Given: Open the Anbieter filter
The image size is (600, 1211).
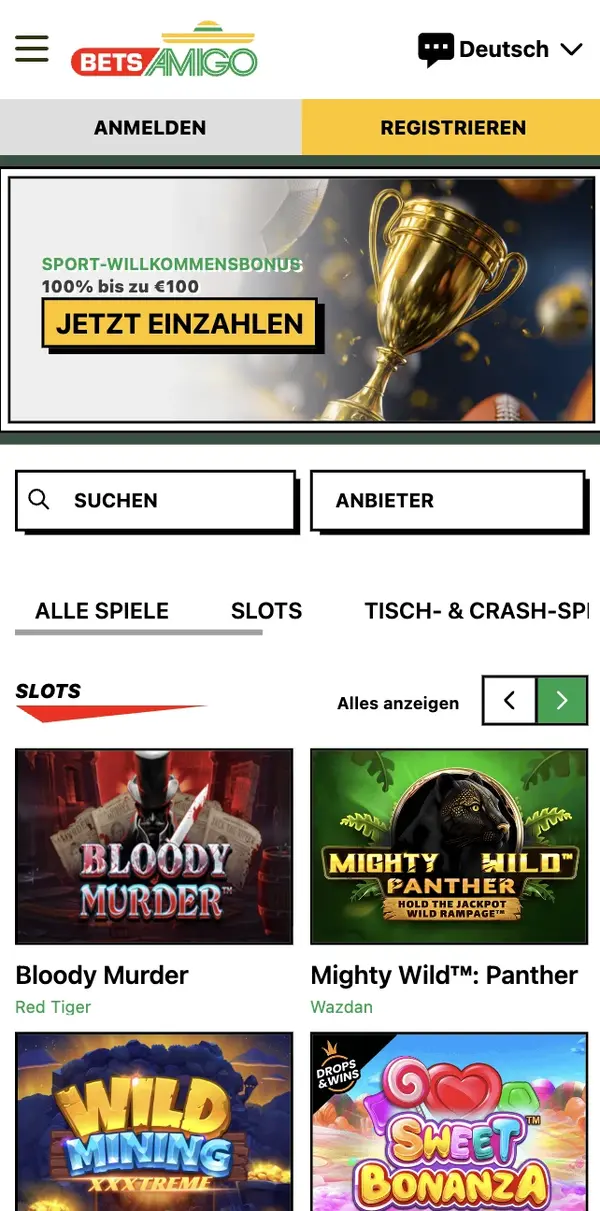Looking at the screenshot, I should 447,500.
